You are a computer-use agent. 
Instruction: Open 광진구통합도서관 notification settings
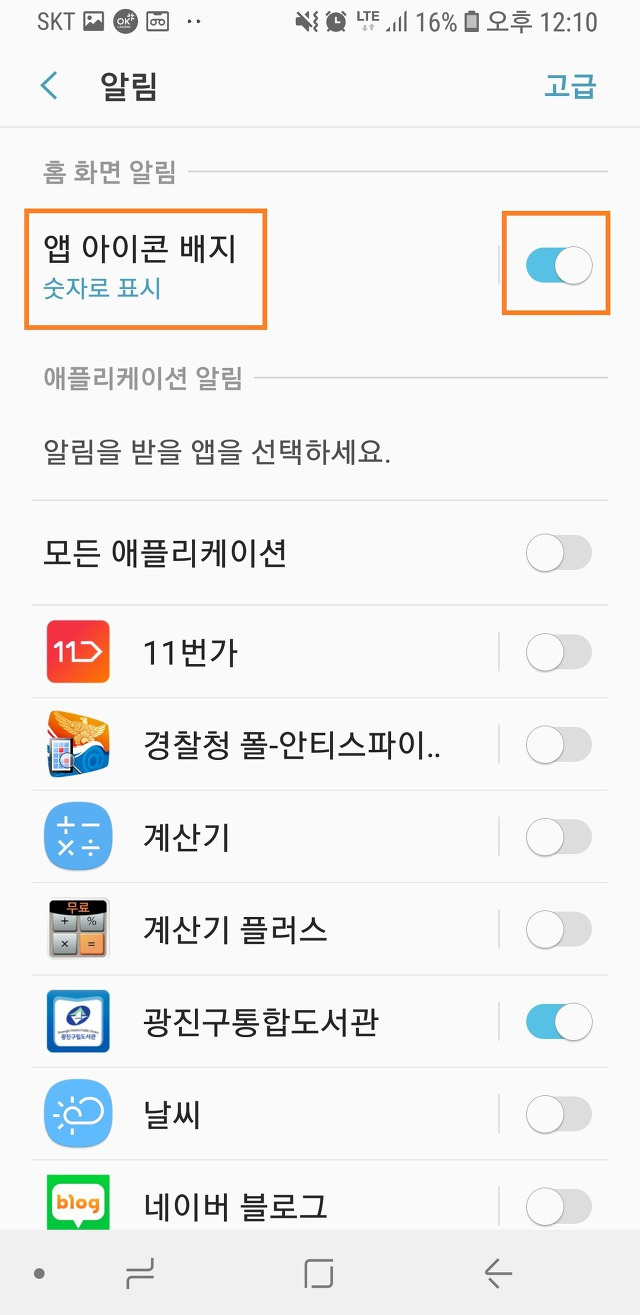tap(264, 1021)
